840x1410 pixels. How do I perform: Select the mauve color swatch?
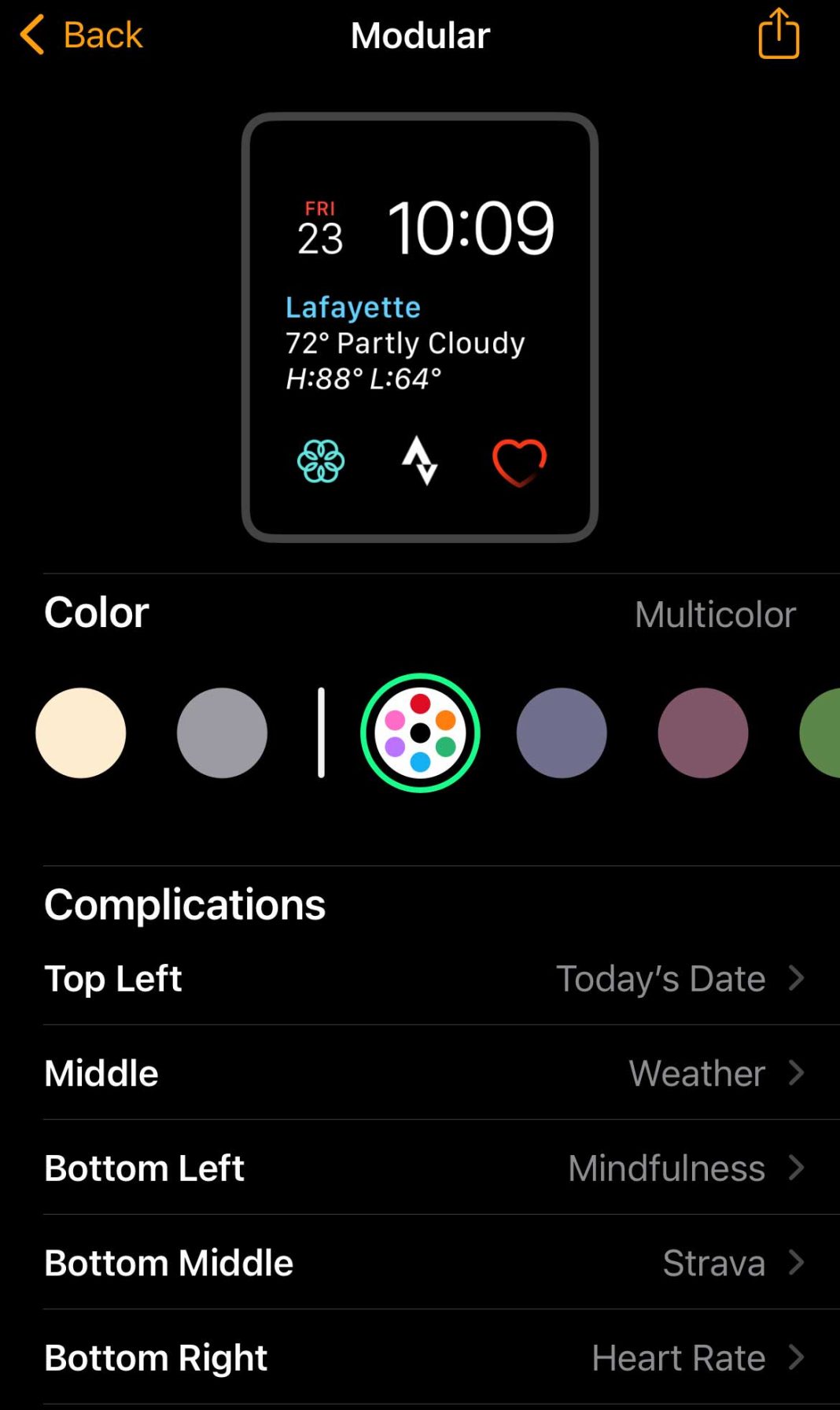[x=702, y=732]
